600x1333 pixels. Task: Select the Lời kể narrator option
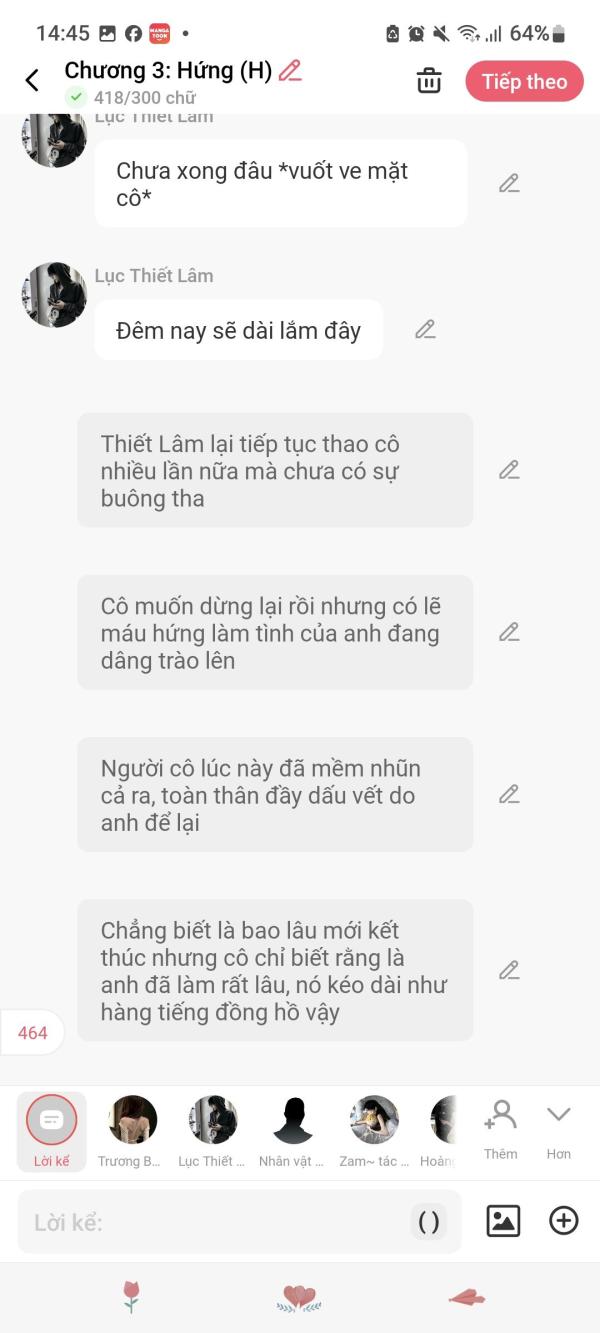[51, 1131]
